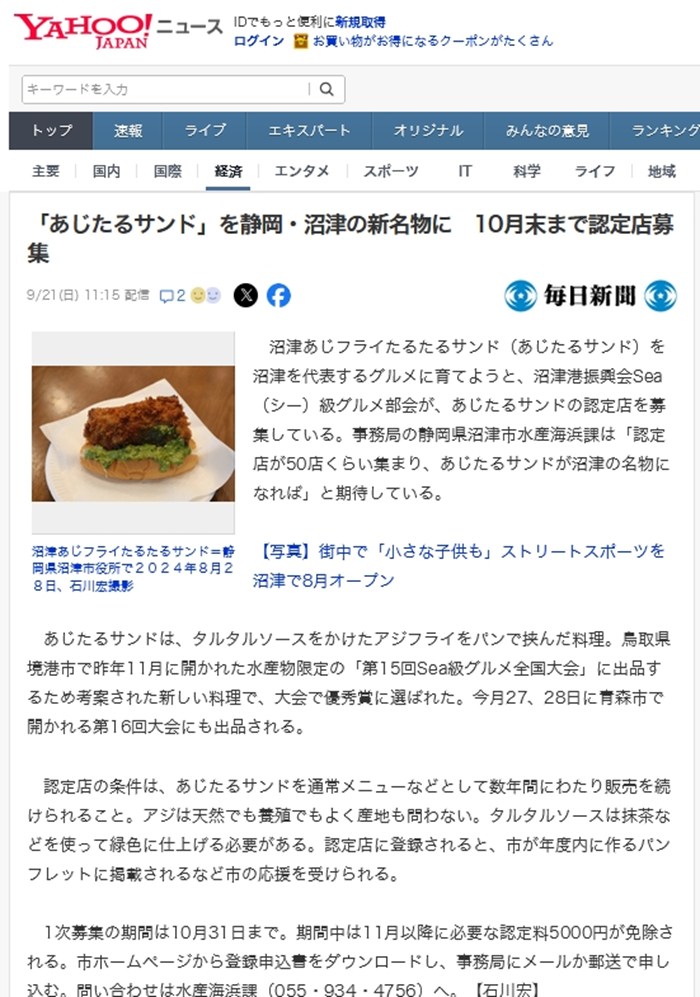Open the あじたるサンド photo thumbnail
The height and width of the screenshot is (997, 700).
[133, 433]
